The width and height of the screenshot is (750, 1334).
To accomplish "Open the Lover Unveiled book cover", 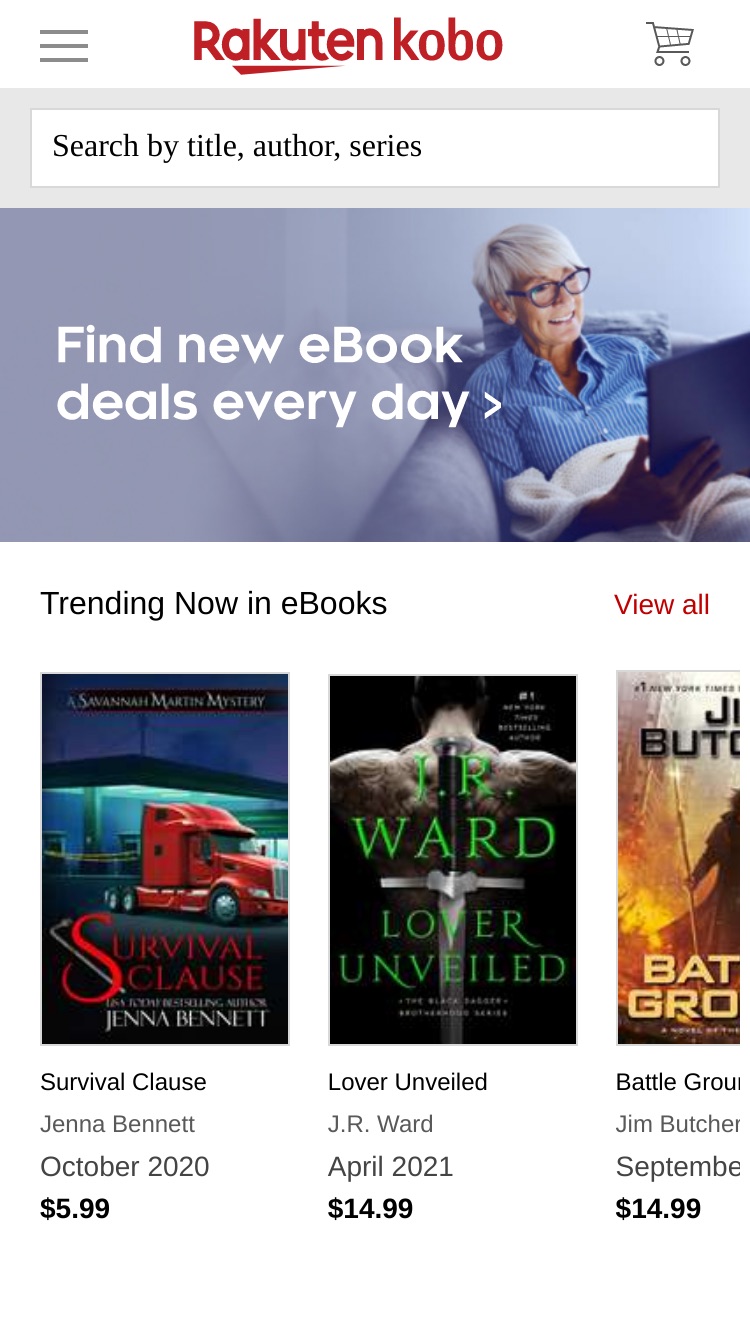I will (453, 860).
